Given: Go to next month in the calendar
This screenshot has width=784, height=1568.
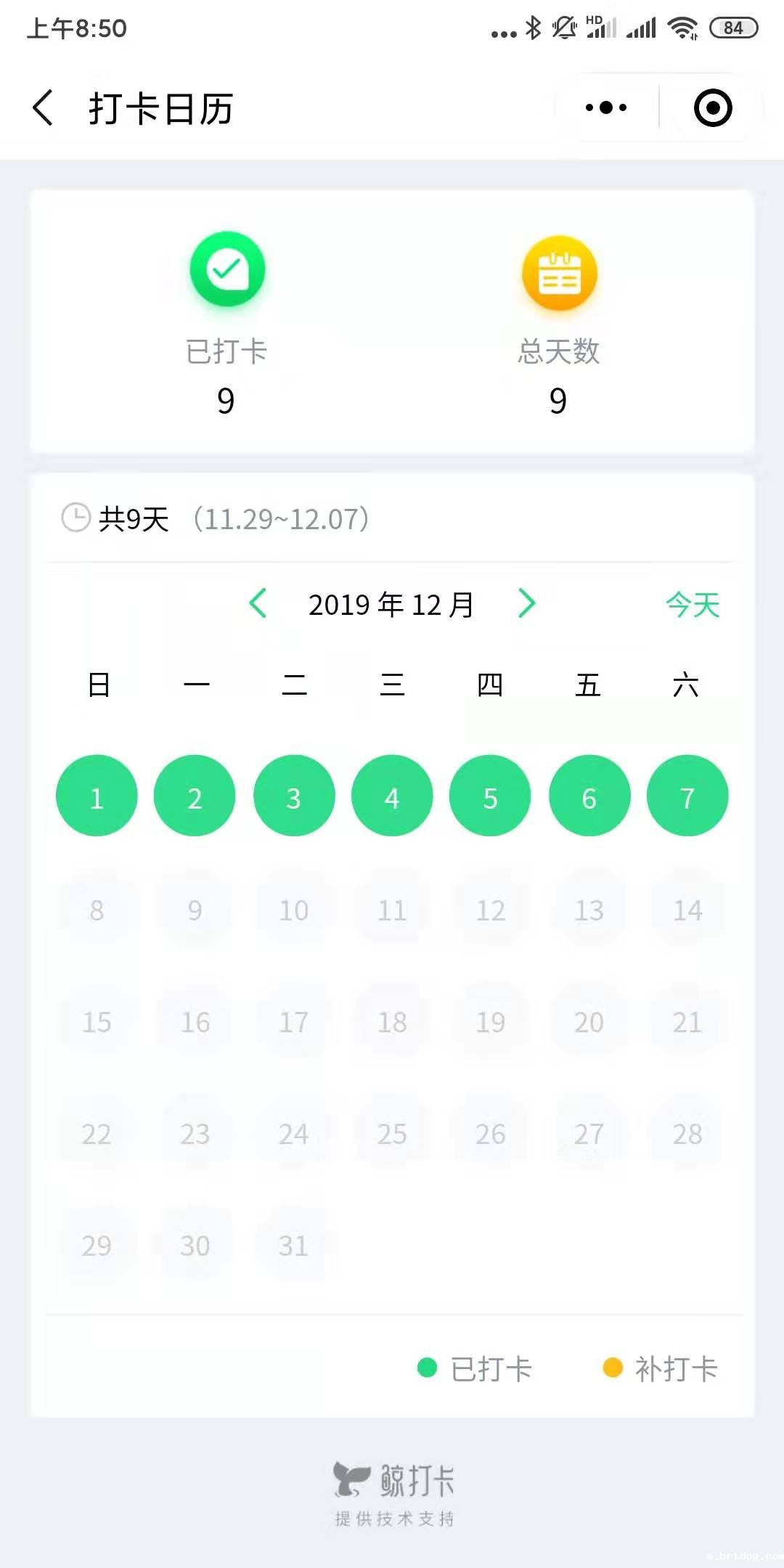Looking at the screenshot, I should coord(527,604).
